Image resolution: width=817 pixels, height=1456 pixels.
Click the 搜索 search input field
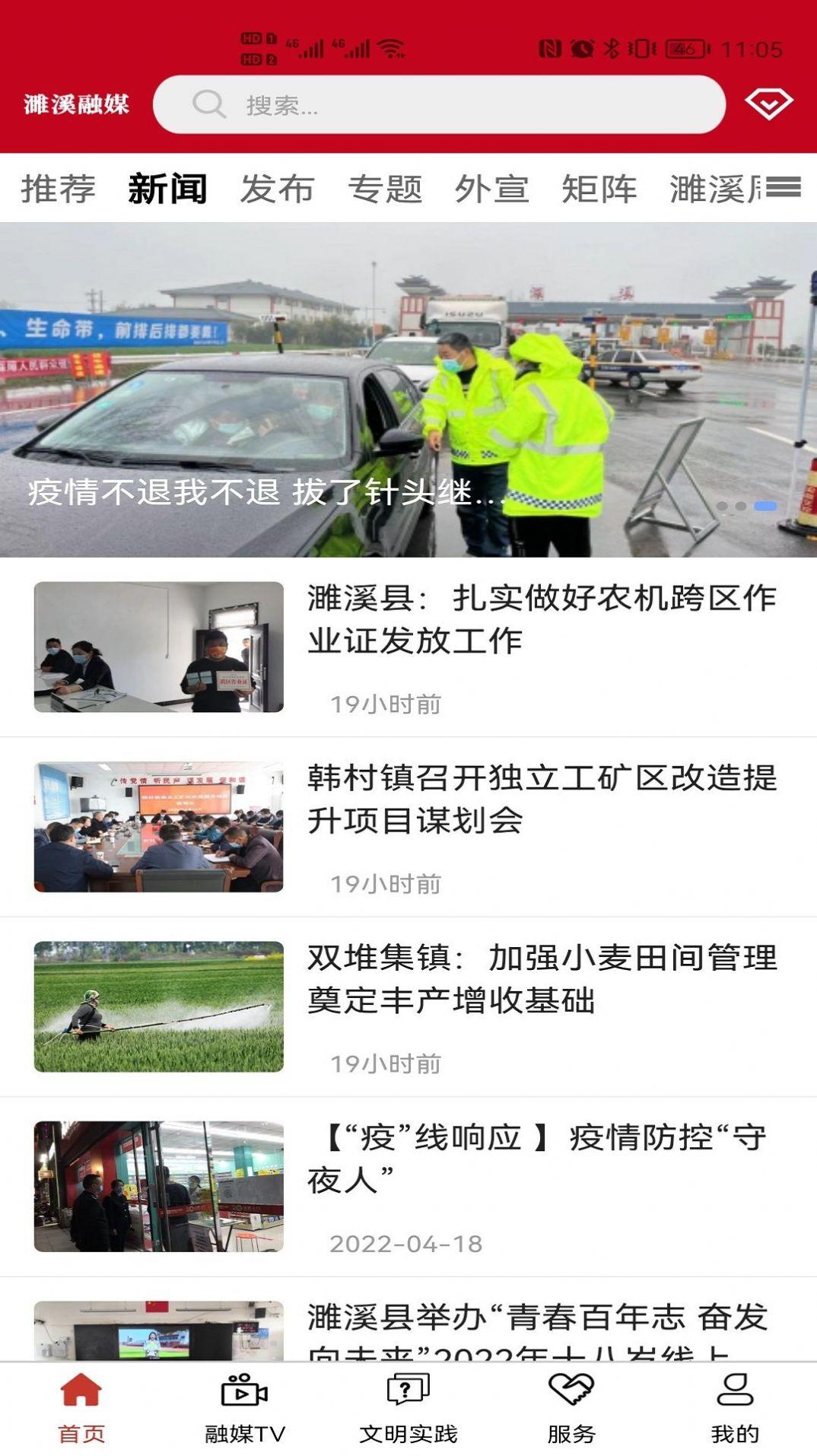pos(441,103)
